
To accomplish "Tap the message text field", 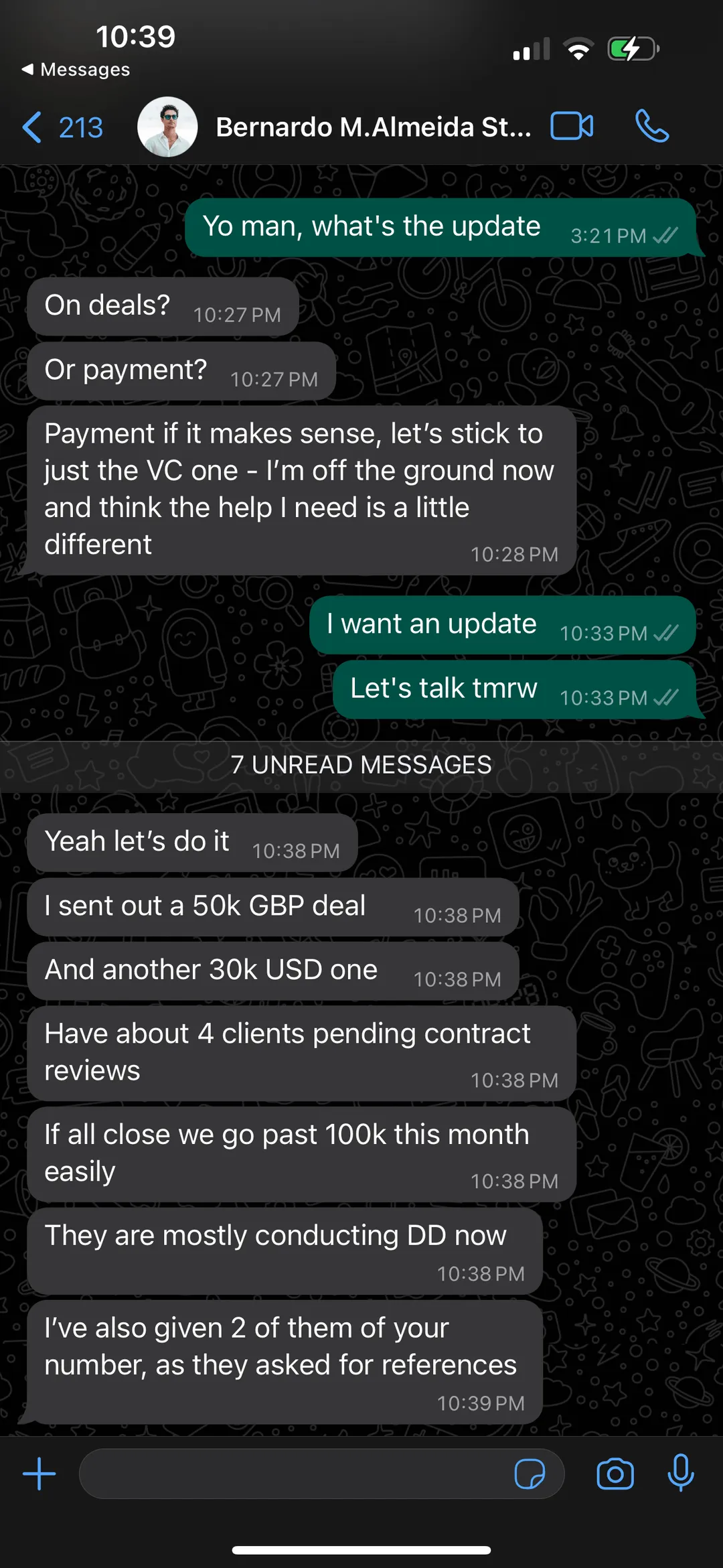I will point(295,1474).
